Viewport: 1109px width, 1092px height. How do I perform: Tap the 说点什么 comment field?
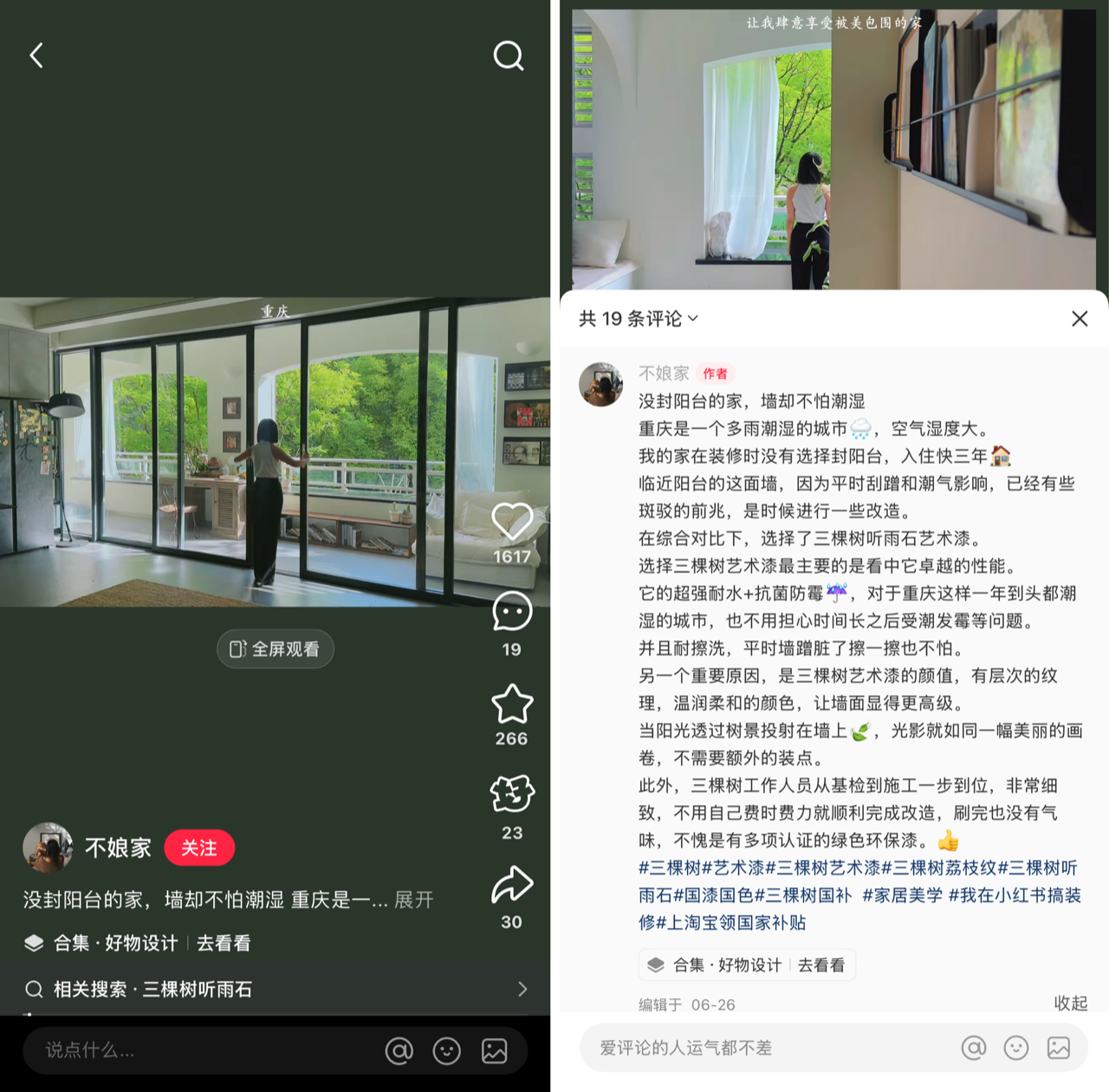[199, 1050]
